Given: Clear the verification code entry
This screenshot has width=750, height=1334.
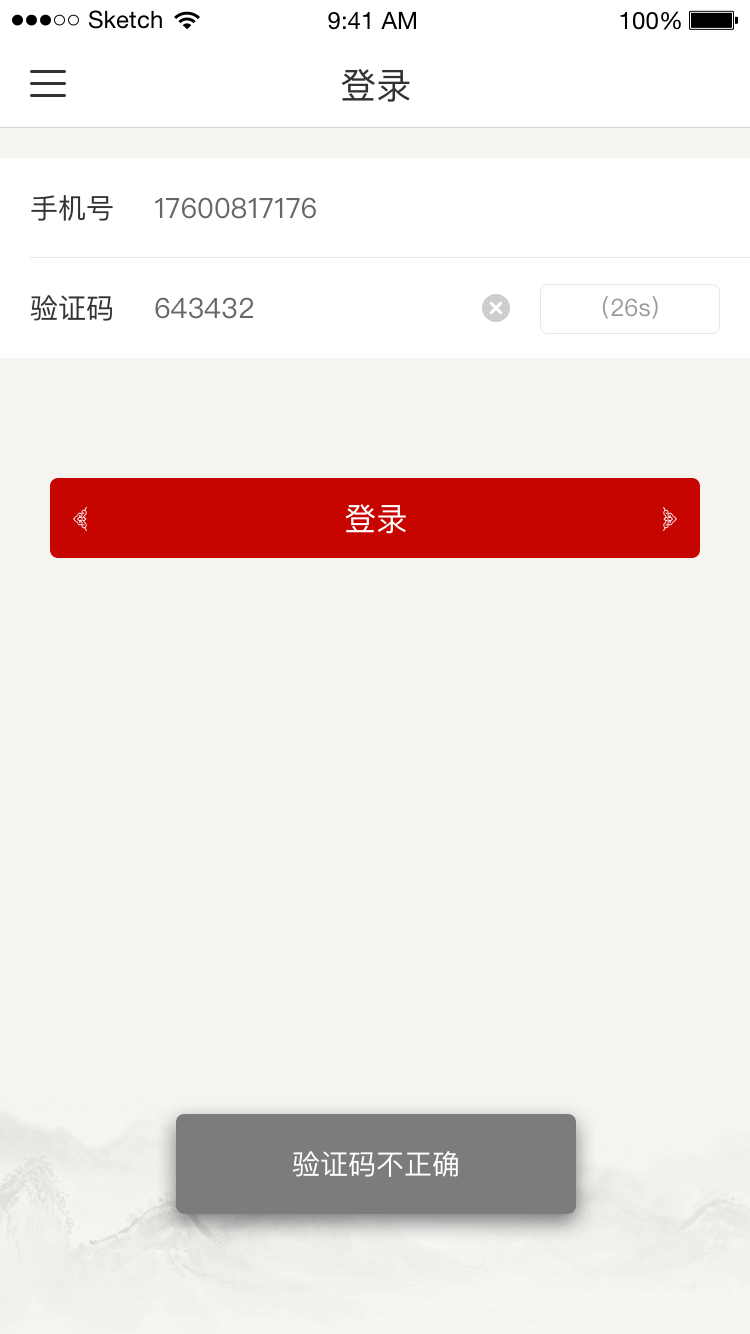Looking at the screenshot, I should click(496, 308).
